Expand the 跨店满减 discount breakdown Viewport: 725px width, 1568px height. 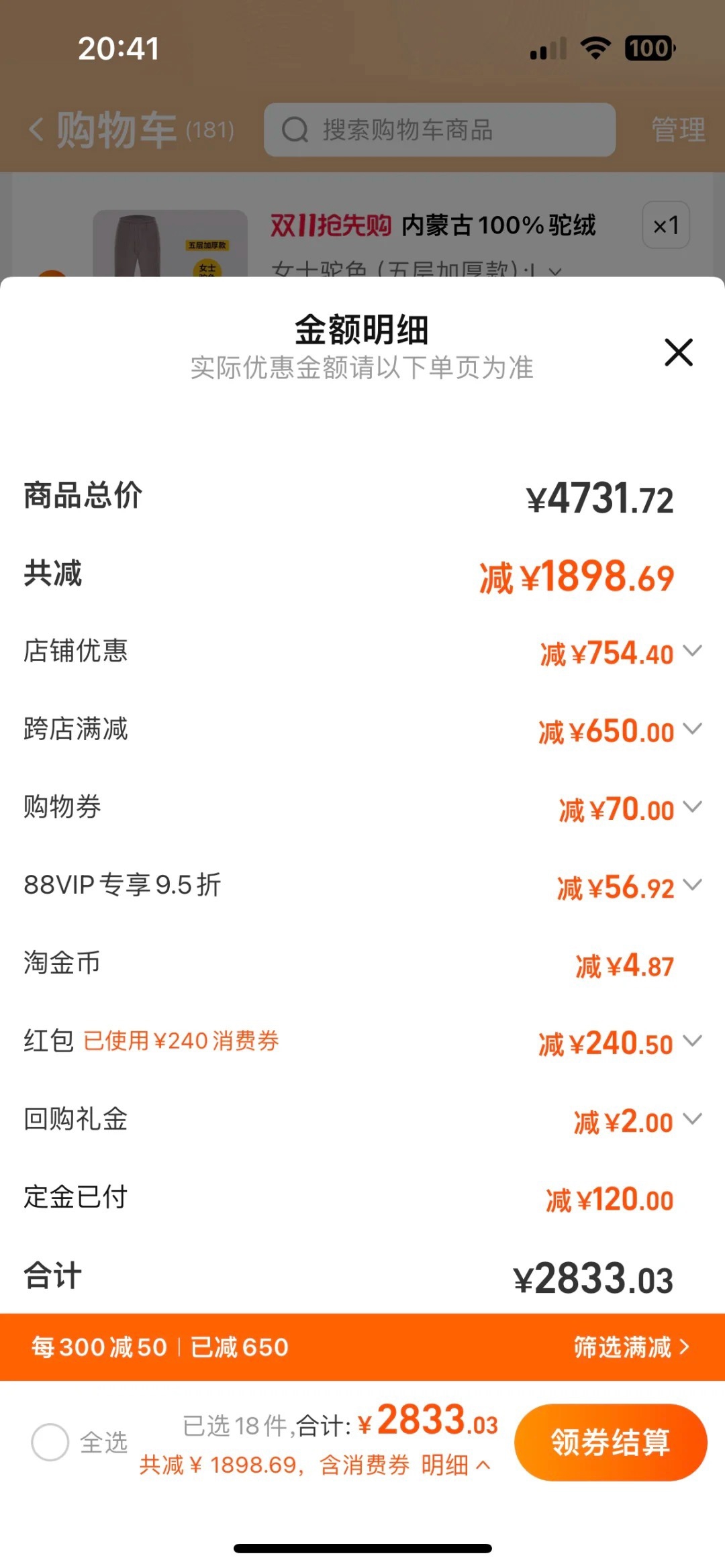[692, 729]
